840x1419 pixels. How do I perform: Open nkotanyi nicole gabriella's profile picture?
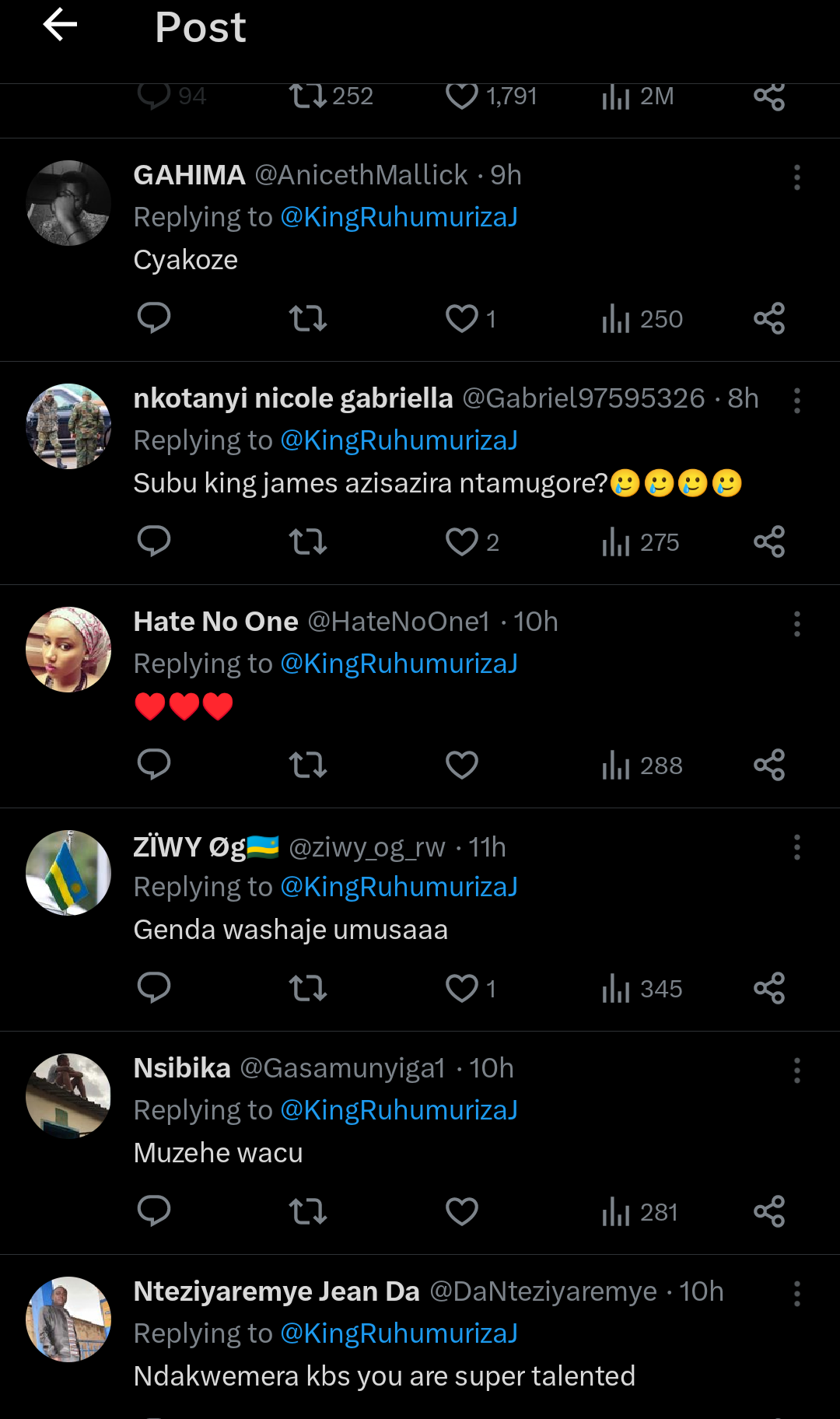pyautogui.click(x=68, y=426)
